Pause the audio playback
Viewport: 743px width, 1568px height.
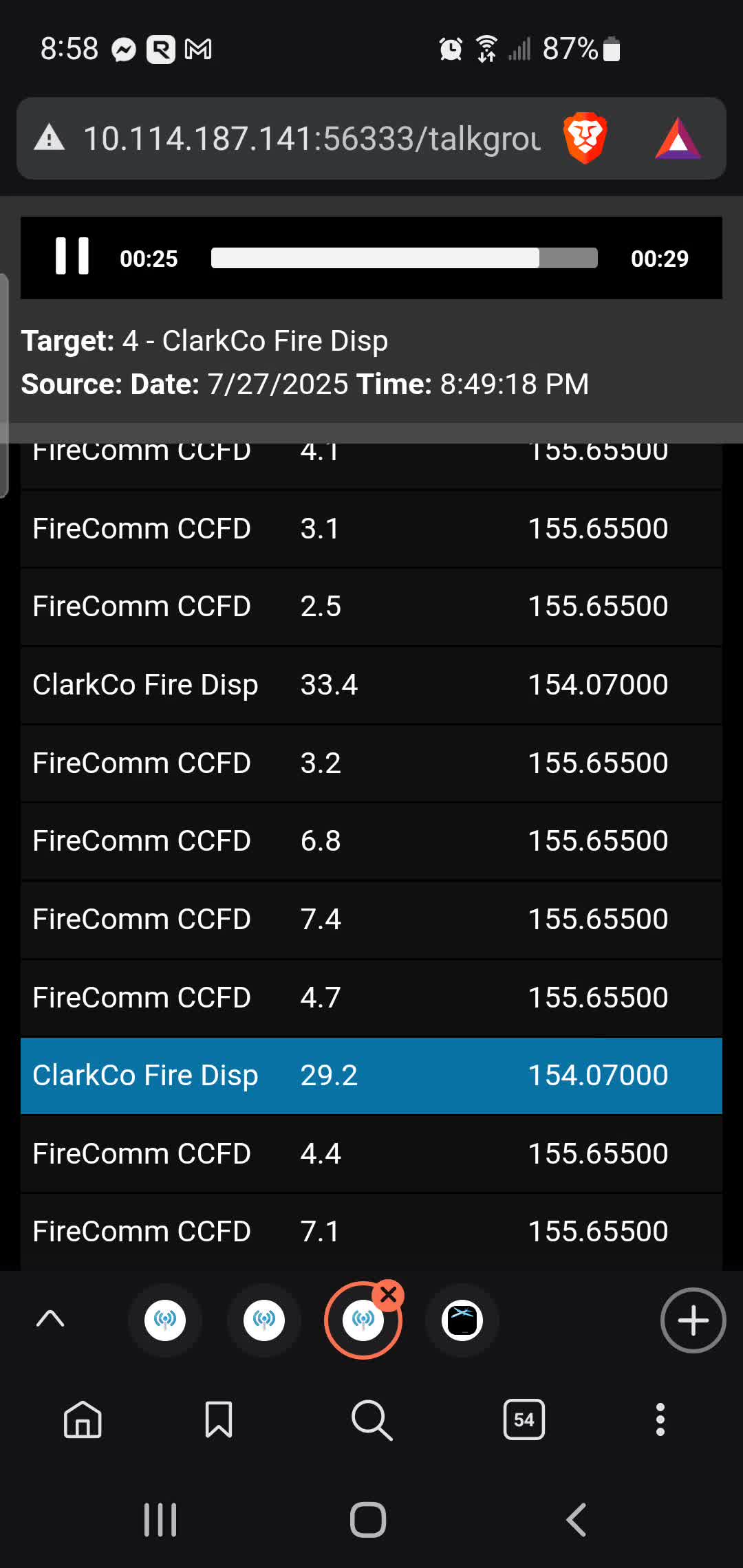tap(72, 257)
